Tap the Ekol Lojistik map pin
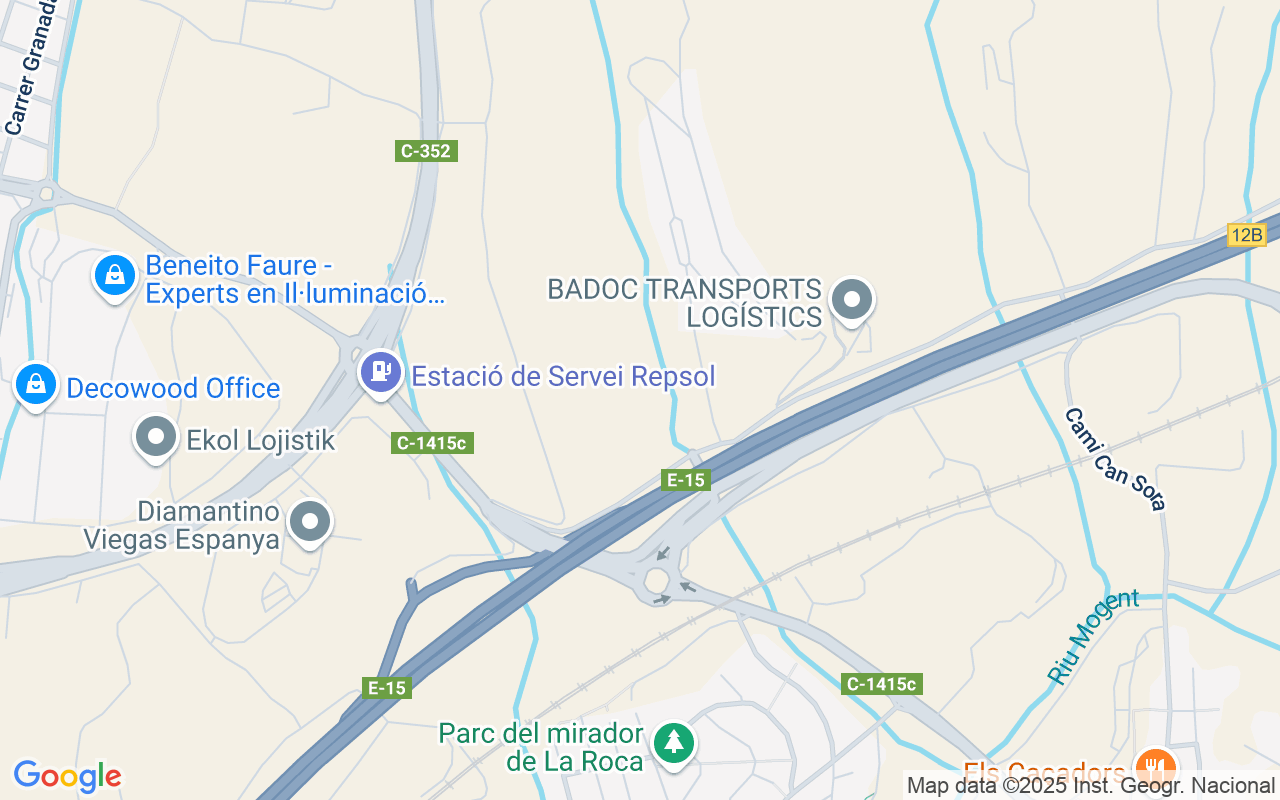Image resolution: width=1280 pixels, height=800 pixels. pyautogui.click(x=156, y=437)
